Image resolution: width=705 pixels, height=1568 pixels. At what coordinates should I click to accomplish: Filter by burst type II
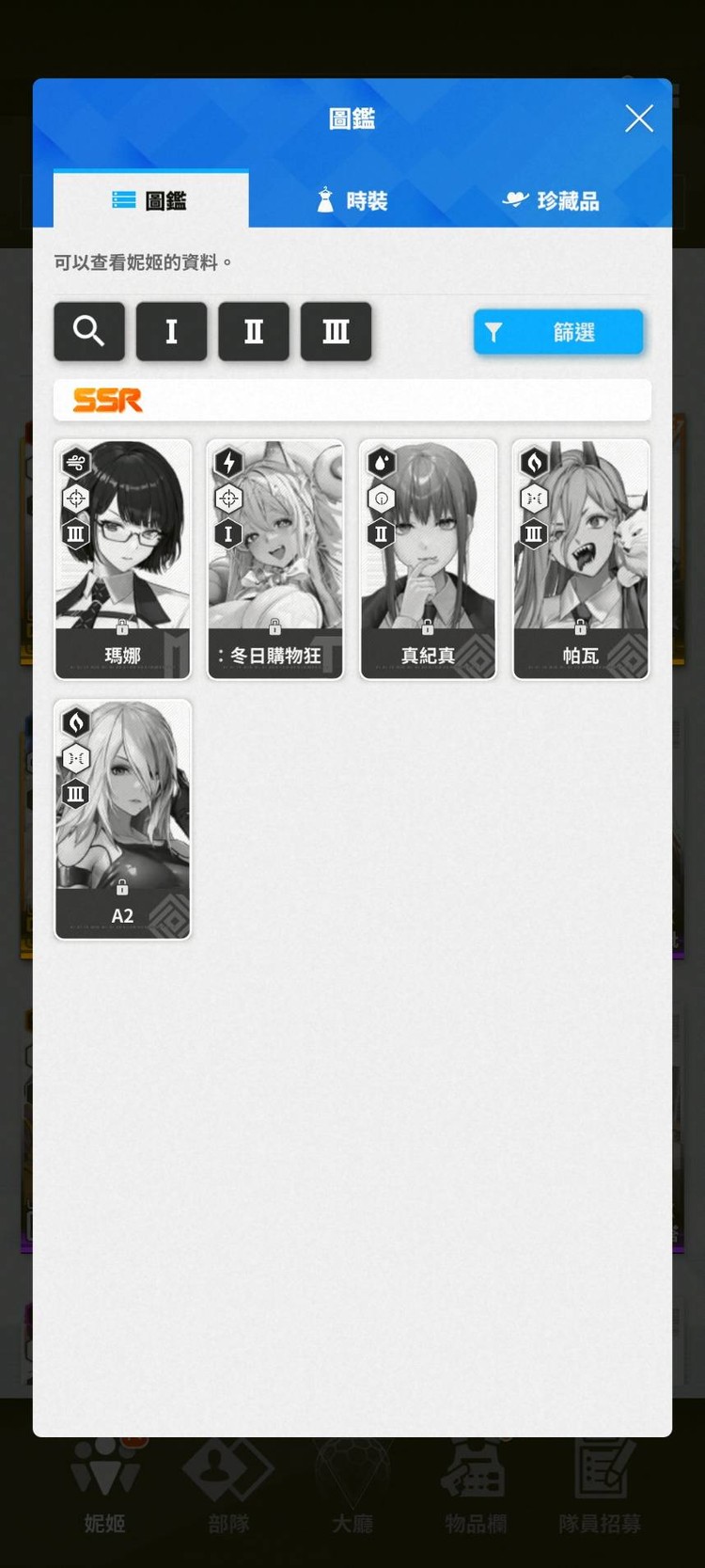(254, 331)
